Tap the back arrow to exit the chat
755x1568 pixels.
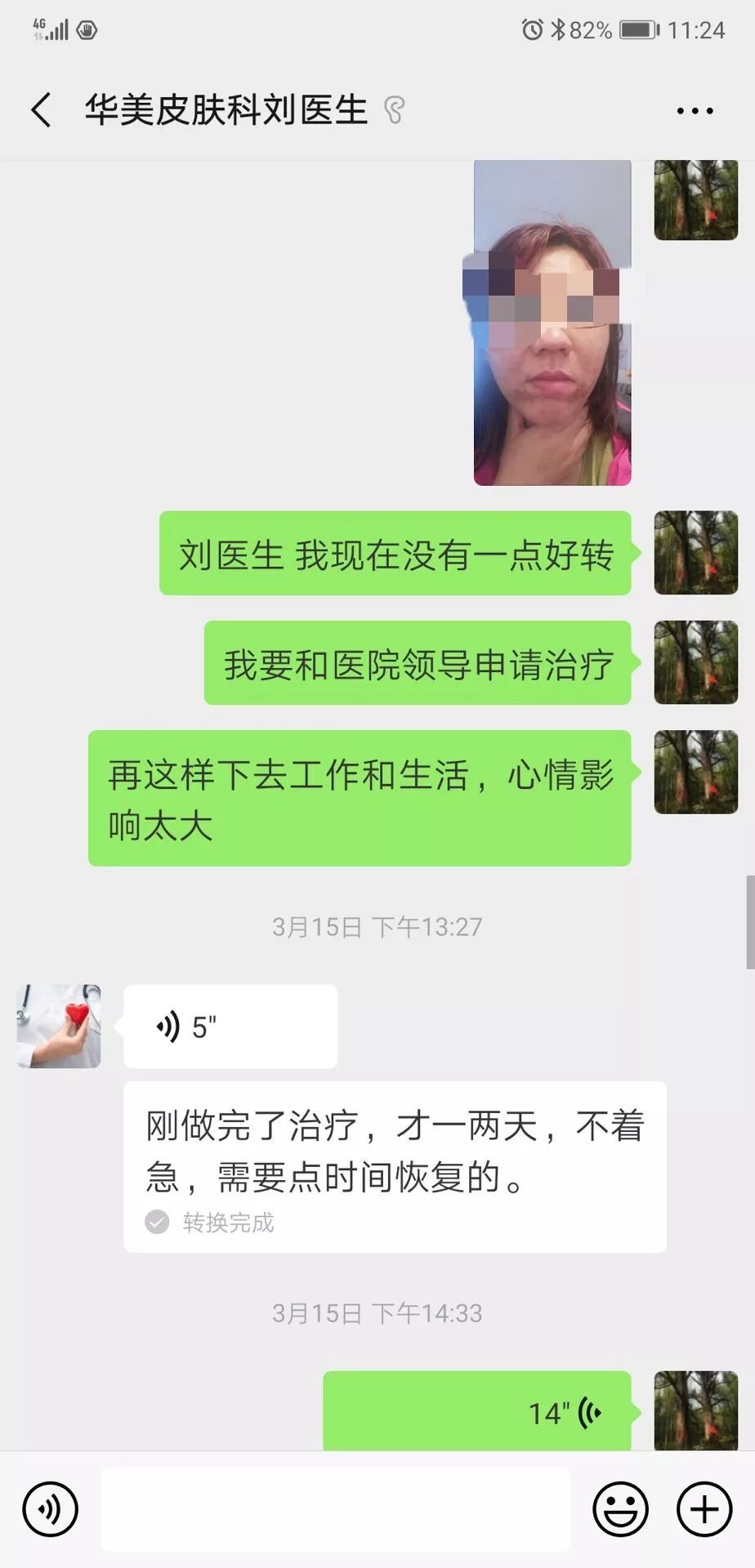click(x=39, y=109)
